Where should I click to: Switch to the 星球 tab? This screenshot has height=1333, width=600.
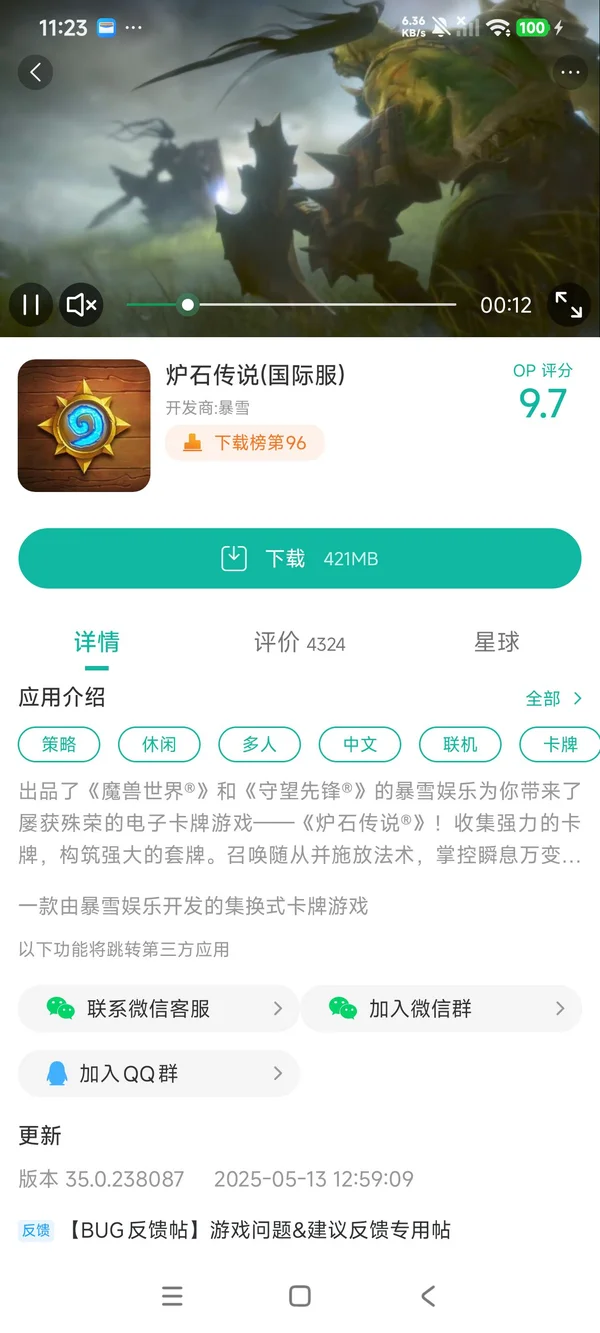(x=496, y=643)
